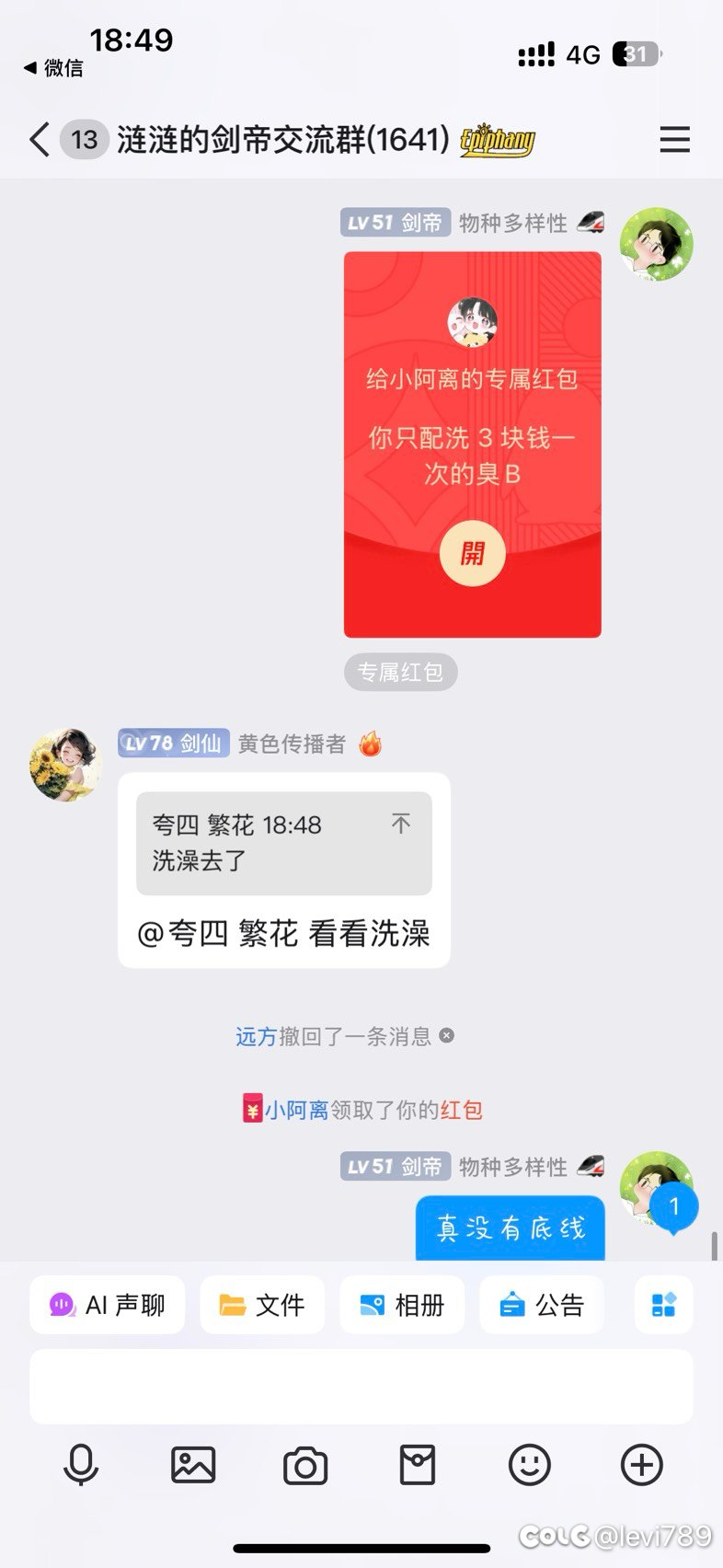Tap the microphone voice input icon
This screenshot has height=1568, width=723.
(81, 1465)
